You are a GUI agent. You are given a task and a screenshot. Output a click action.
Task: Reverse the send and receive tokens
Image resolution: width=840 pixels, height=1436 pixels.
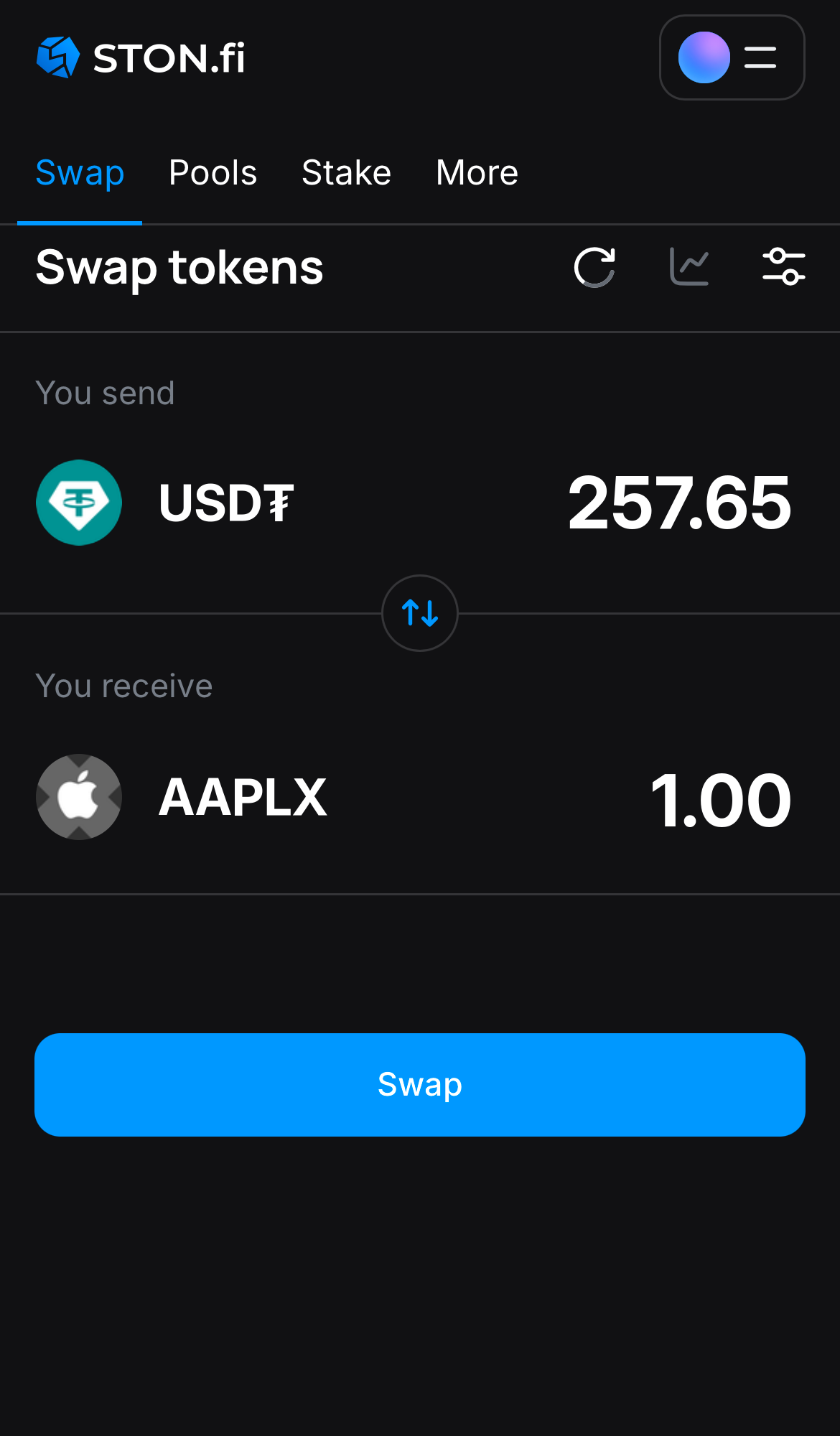click(420, 613)
